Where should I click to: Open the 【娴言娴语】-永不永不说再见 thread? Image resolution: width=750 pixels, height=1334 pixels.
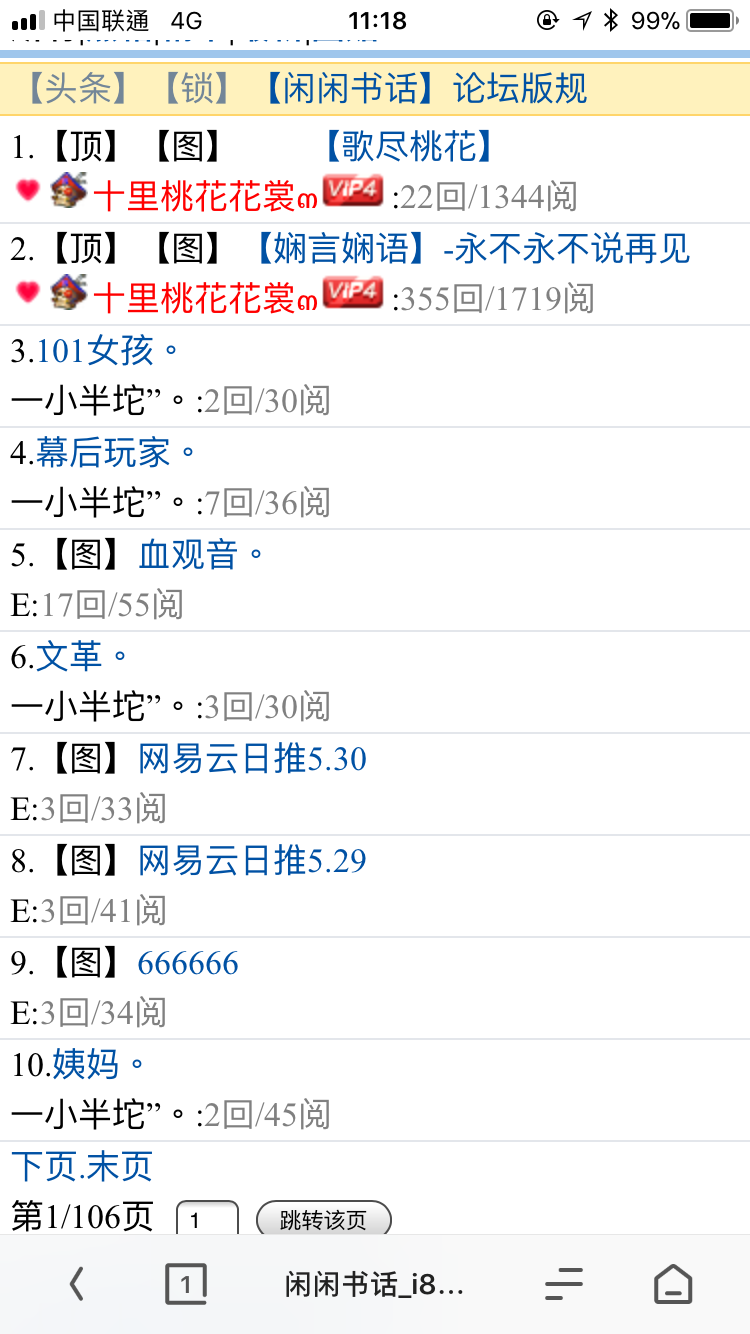tap(470, 249)
